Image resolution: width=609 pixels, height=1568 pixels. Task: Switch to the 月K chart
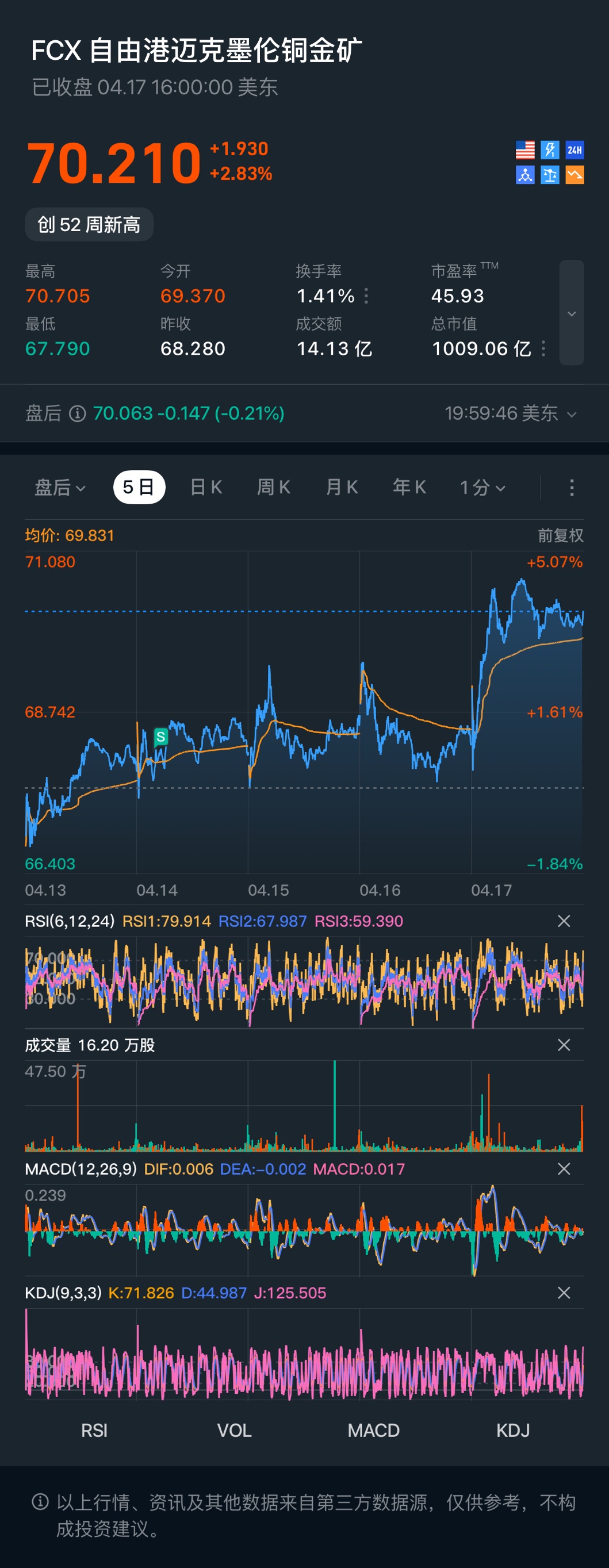[x=342, y=488]
